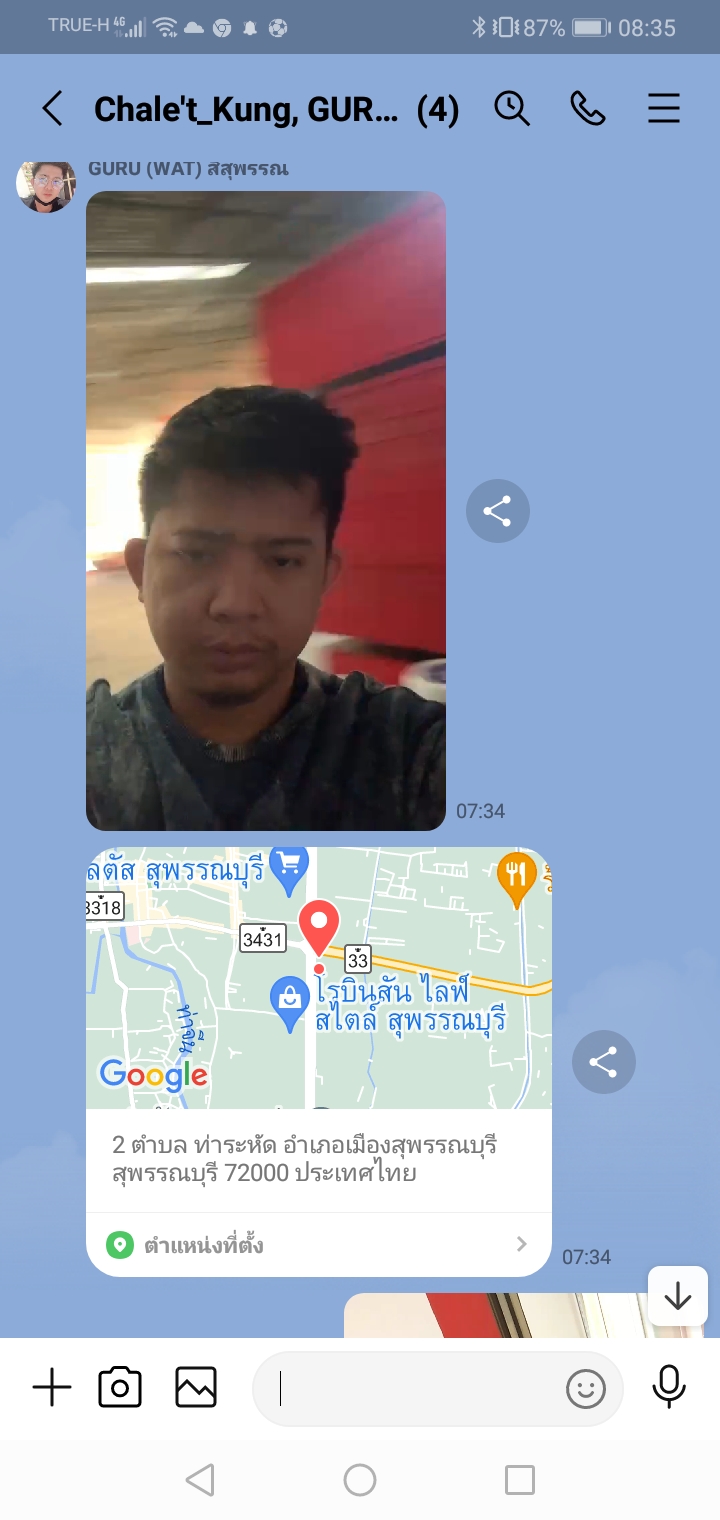Start a call with the group
Viewport: 720px width, 1520px height.
tap(588, 108)
